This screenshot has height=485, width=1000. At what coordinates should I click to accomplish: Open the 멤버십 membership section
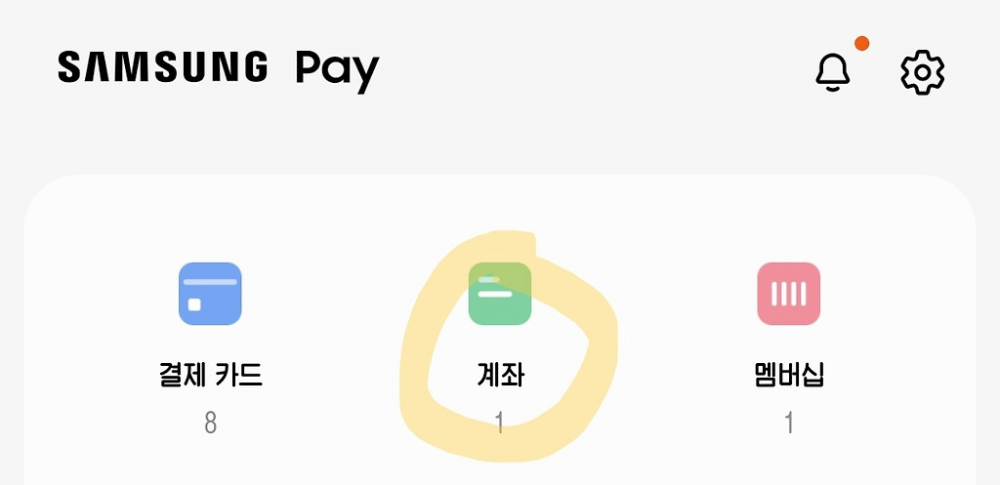pyautogui.click(x=789, y=294)
